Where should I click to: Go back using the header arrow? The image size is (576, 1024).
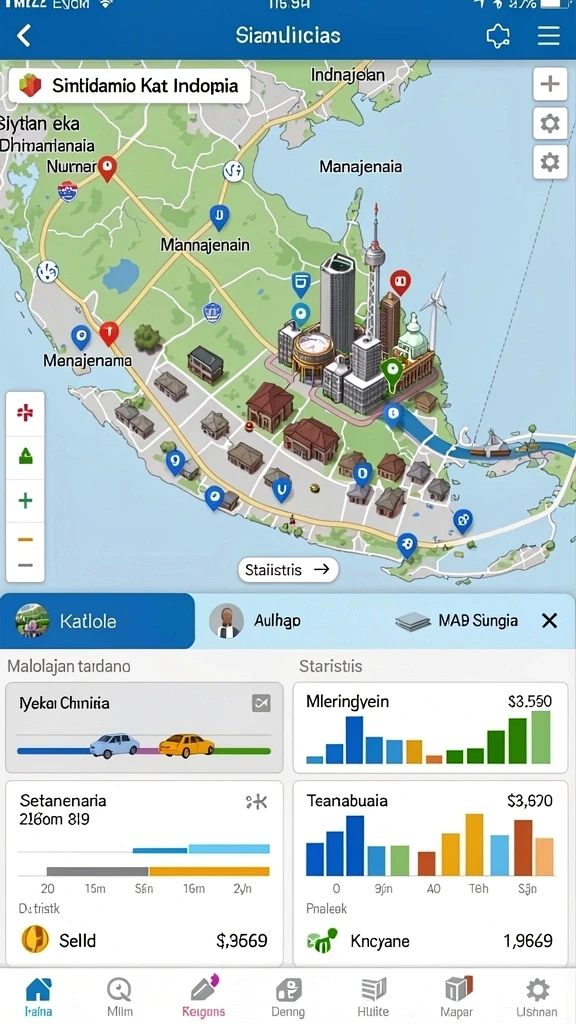(x=24, y=35)
